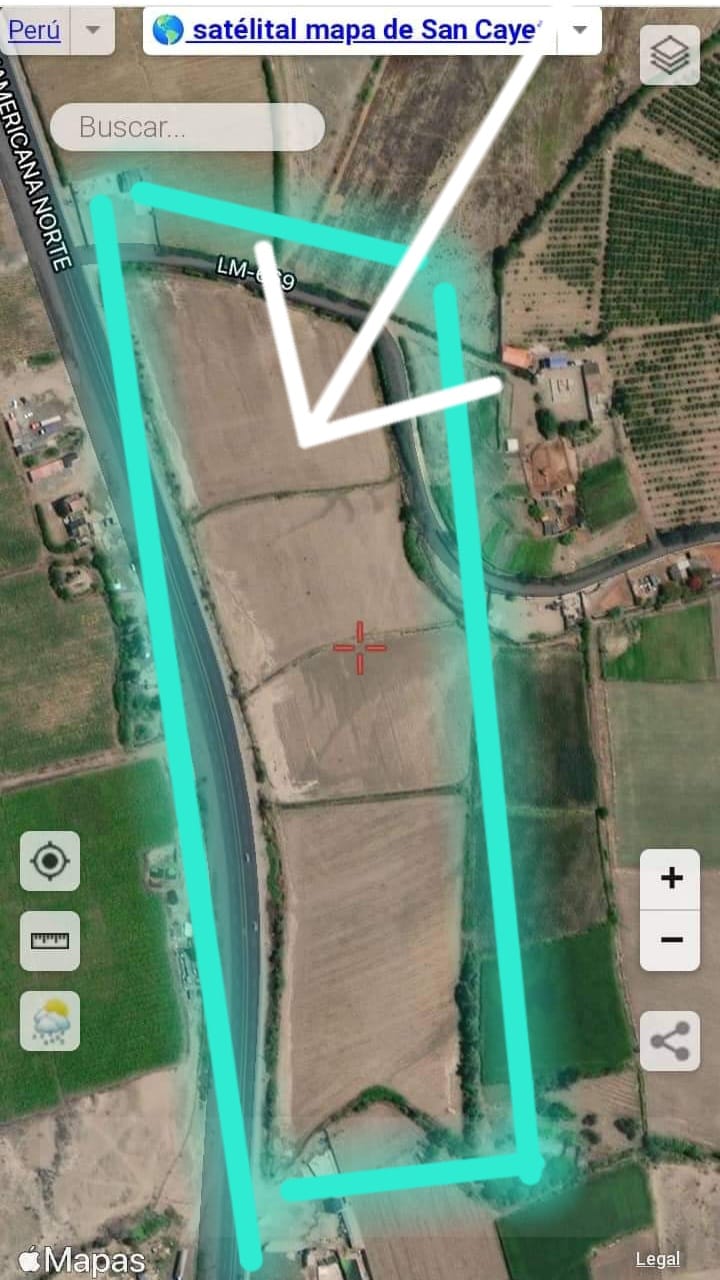Open the ruler distance measuring tool

click(50, 940)
